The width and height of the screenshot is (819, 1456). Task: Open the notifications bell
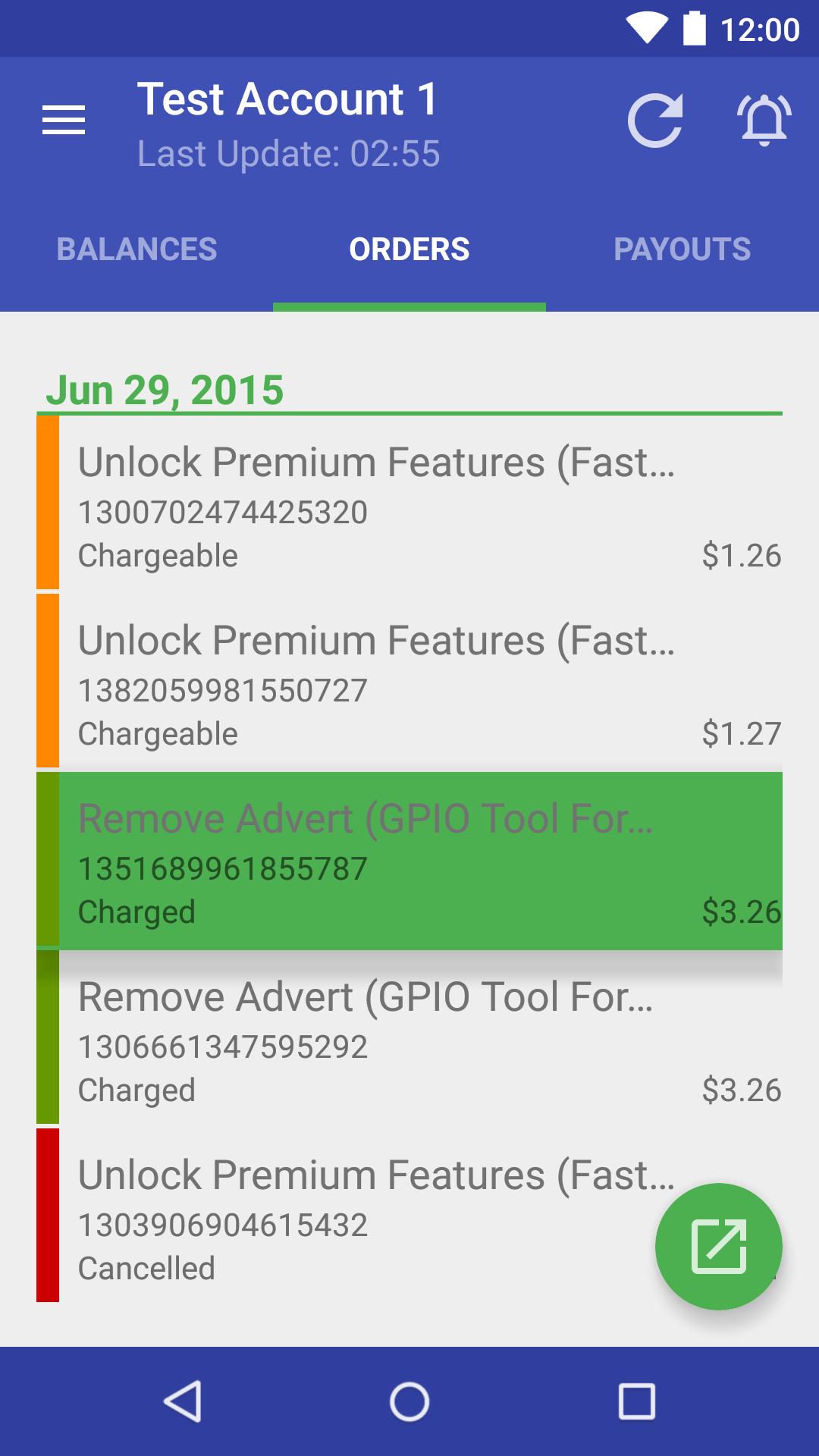pos(764,121)
